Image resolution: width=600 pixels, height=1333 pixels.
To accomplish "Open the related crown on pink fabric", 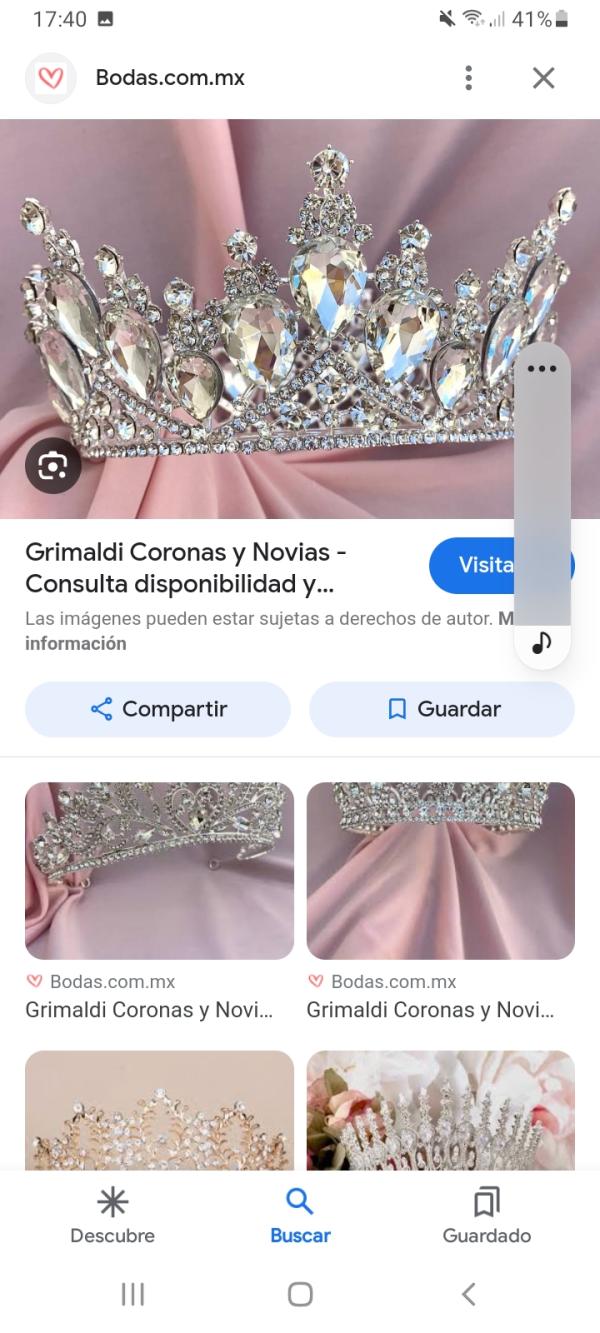I will (440, 870).
